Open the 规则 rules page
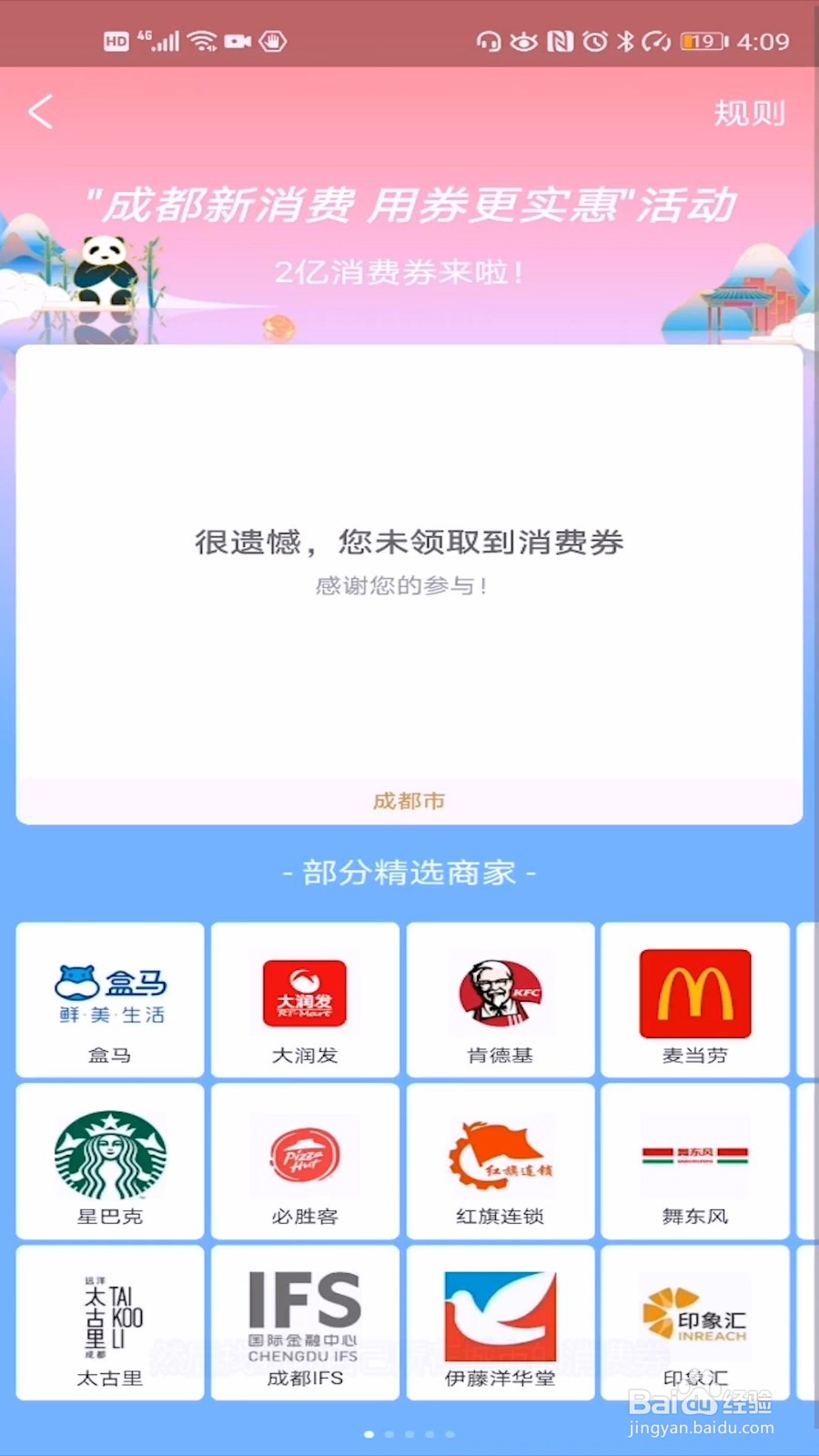819x1456 pixels. tap(750, 114)
